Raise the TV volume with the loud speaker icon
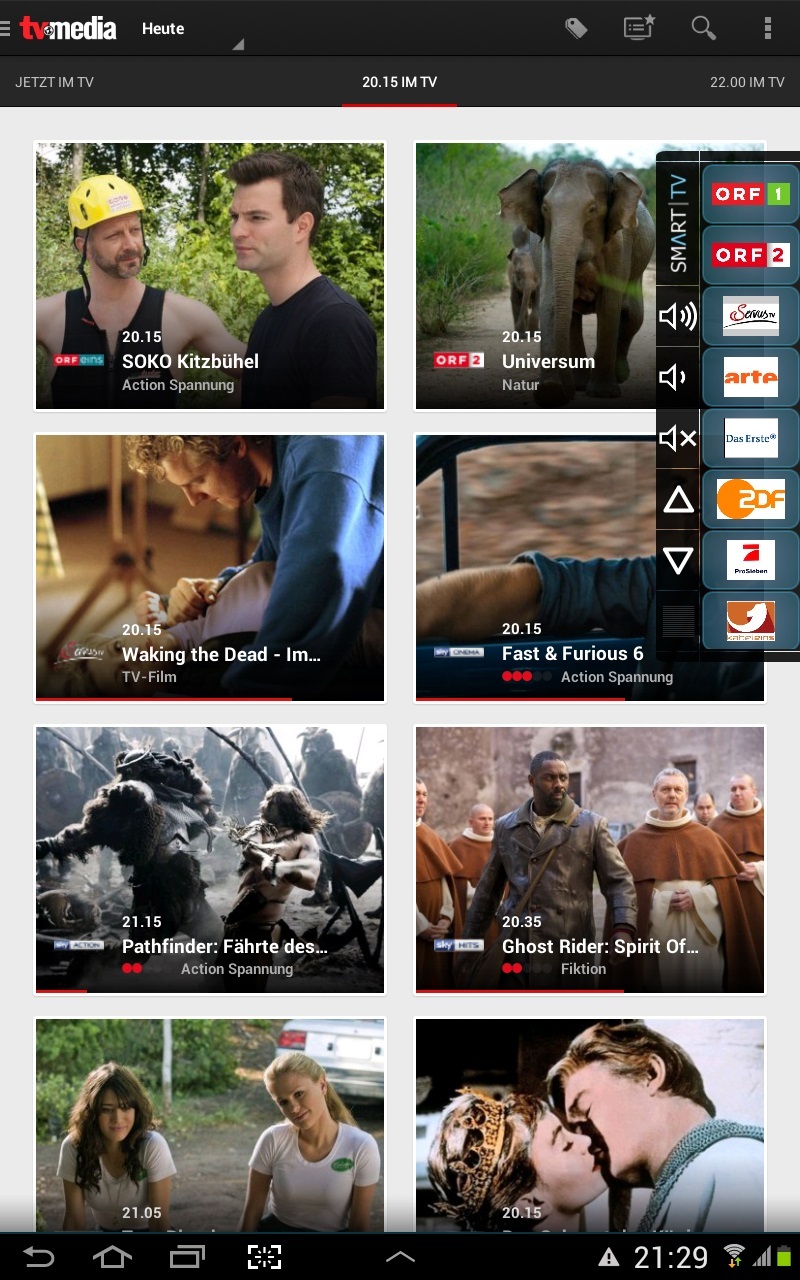Viewport: 800px width, 1280px height. [x=678, y=317]
